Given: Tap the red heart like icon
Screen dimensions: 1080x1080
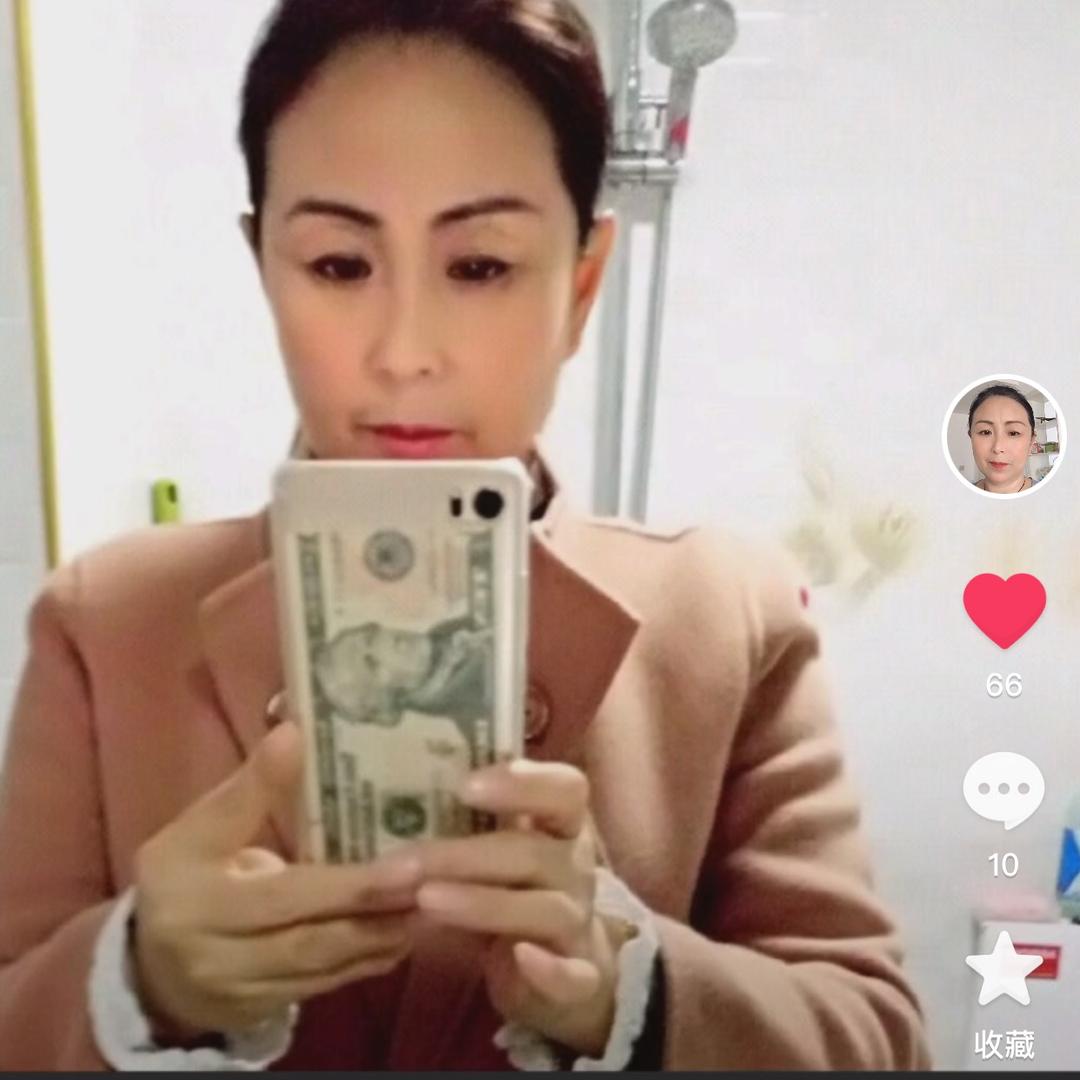Looking at the screenshot, I should click(1004, 608).
